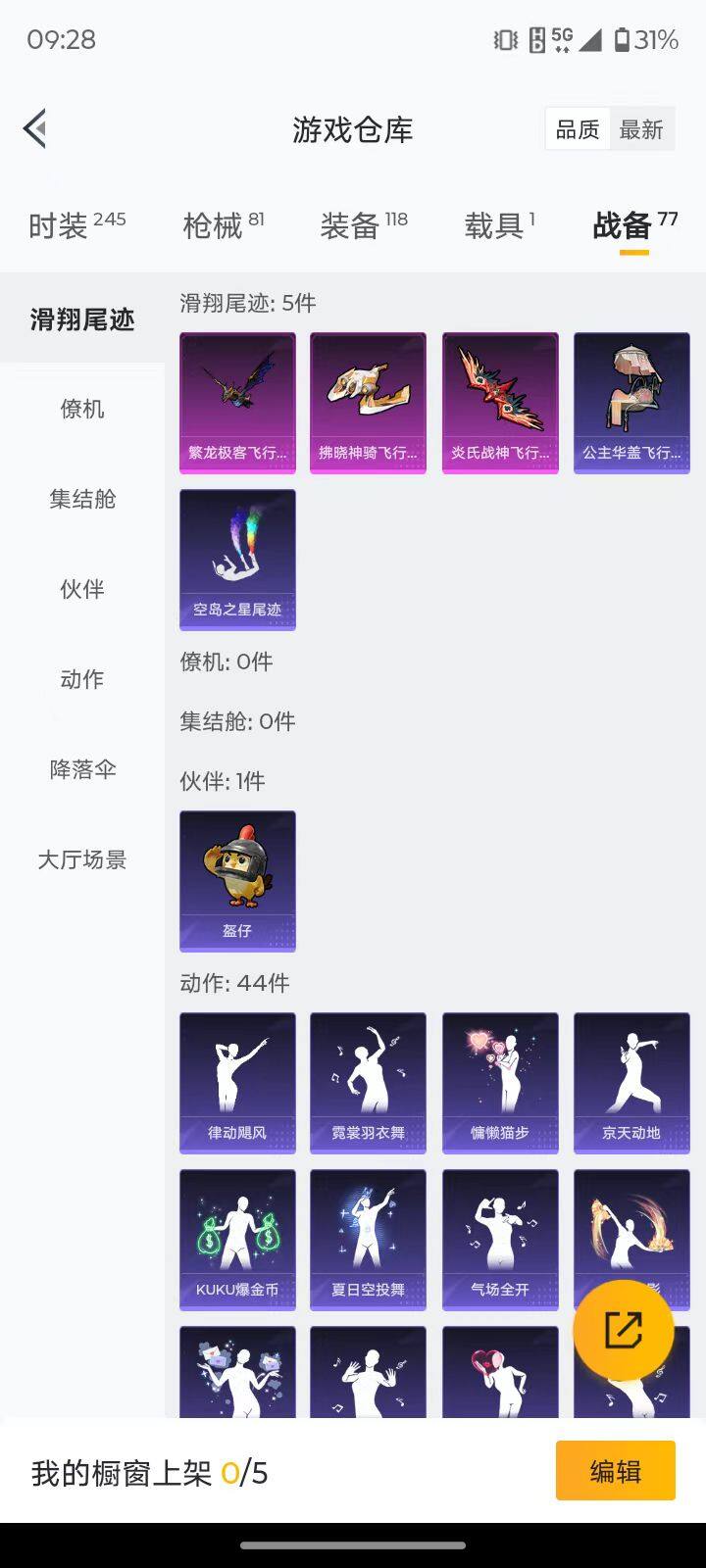The width and height of the screenshot is (706, 1568).
Task: Select the 律动飓风 emote thumbnail
Action: (x=236, y=1081)
